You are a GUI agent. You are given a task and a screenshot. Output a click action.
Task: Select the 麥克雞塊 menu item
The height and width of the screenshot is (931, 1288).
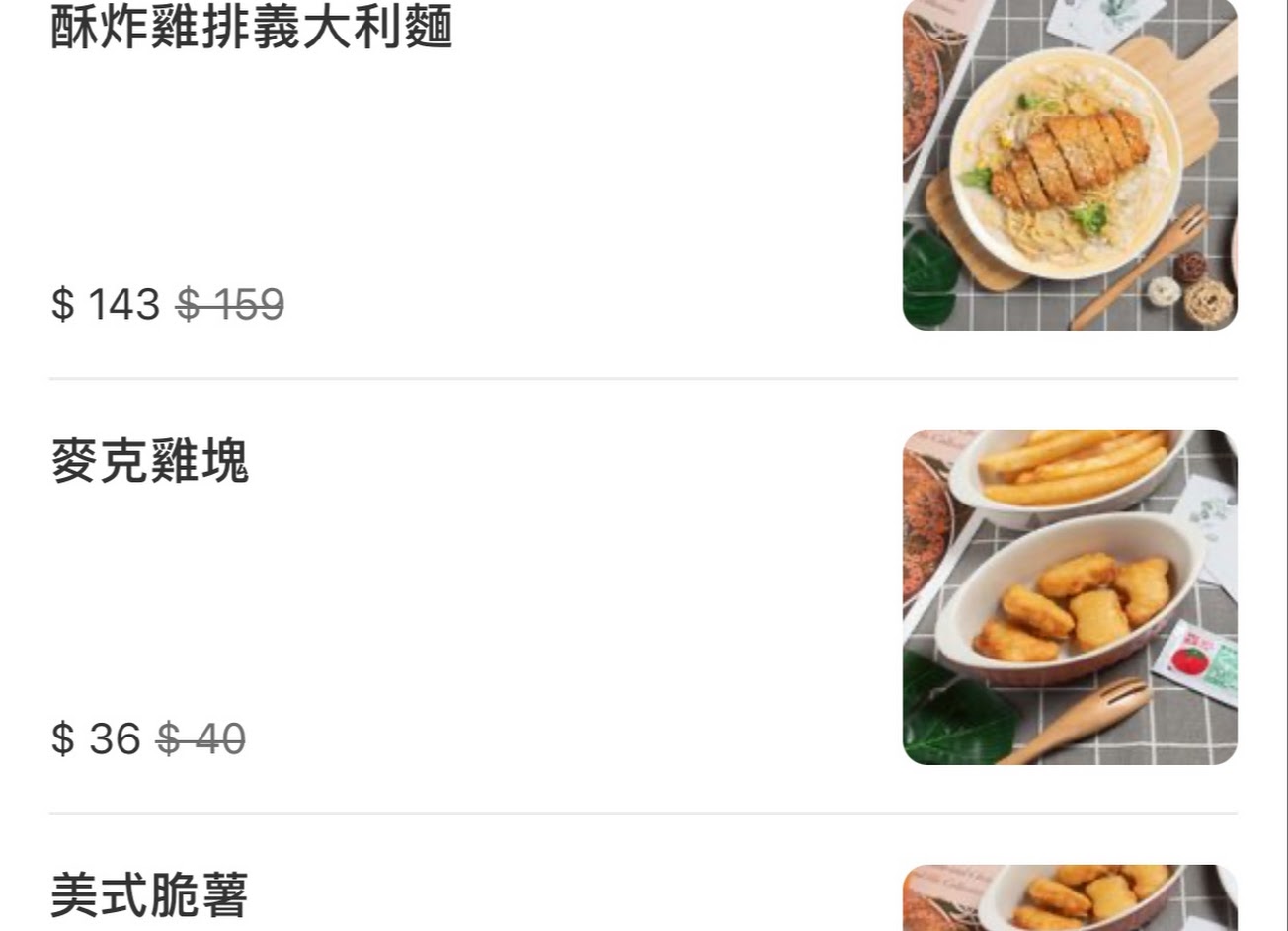150,462
